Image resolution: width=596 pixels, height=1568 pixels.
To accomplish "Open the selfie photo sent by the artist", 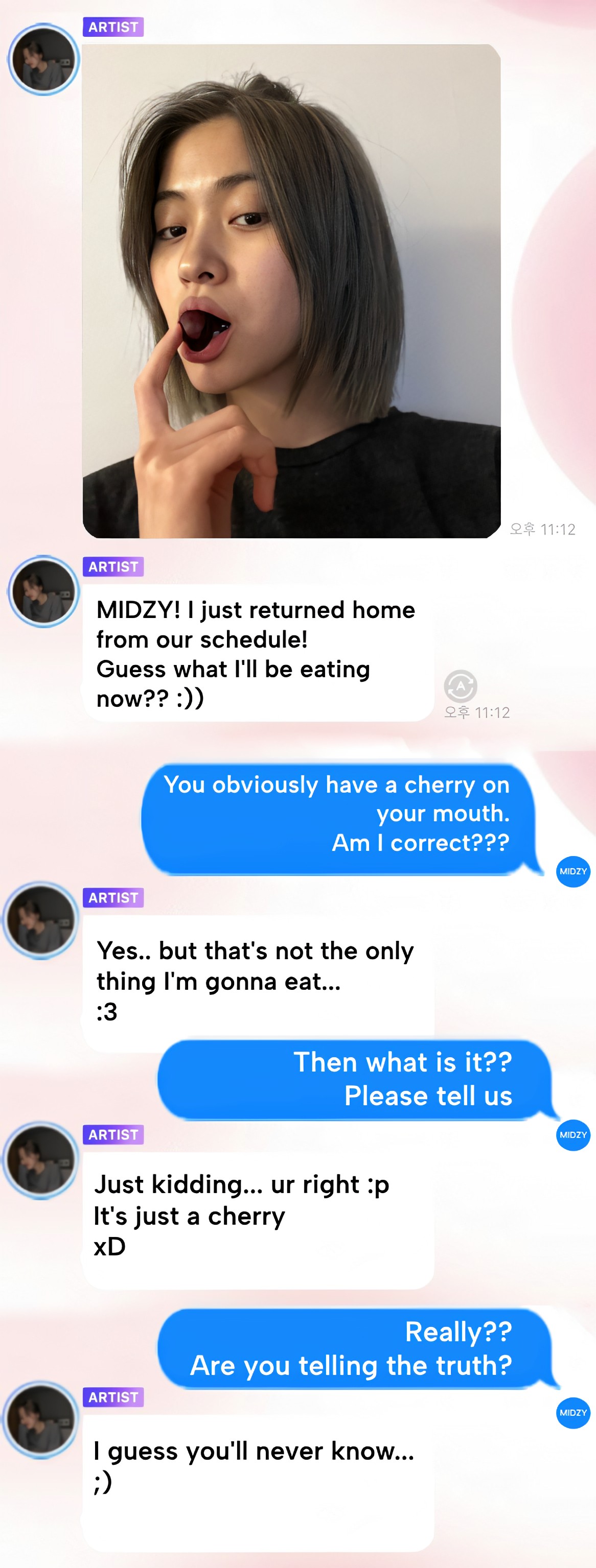I will coord(291,291).
